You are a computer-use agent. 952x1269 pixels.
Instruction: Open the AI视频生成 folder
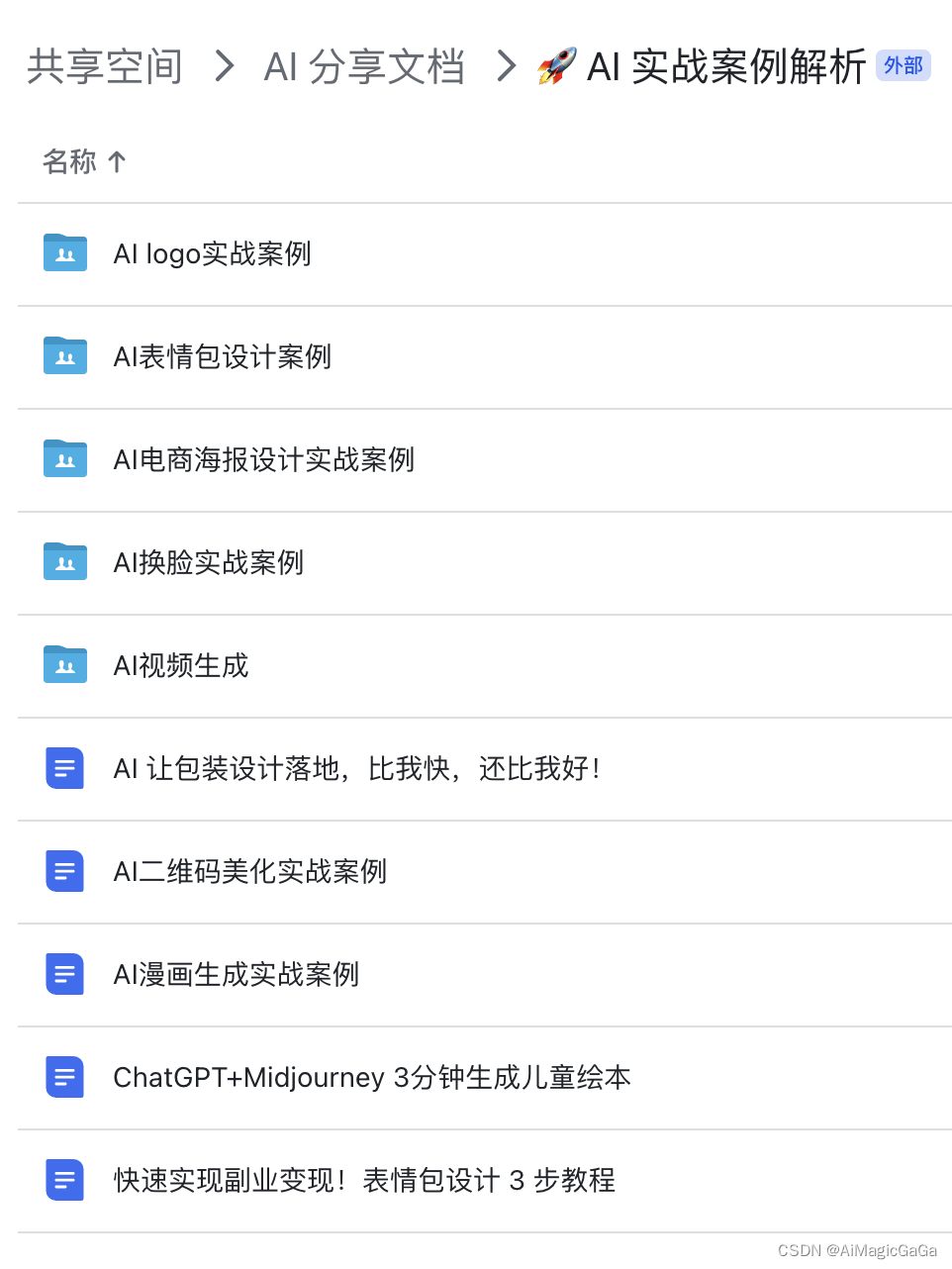point(181,666)
